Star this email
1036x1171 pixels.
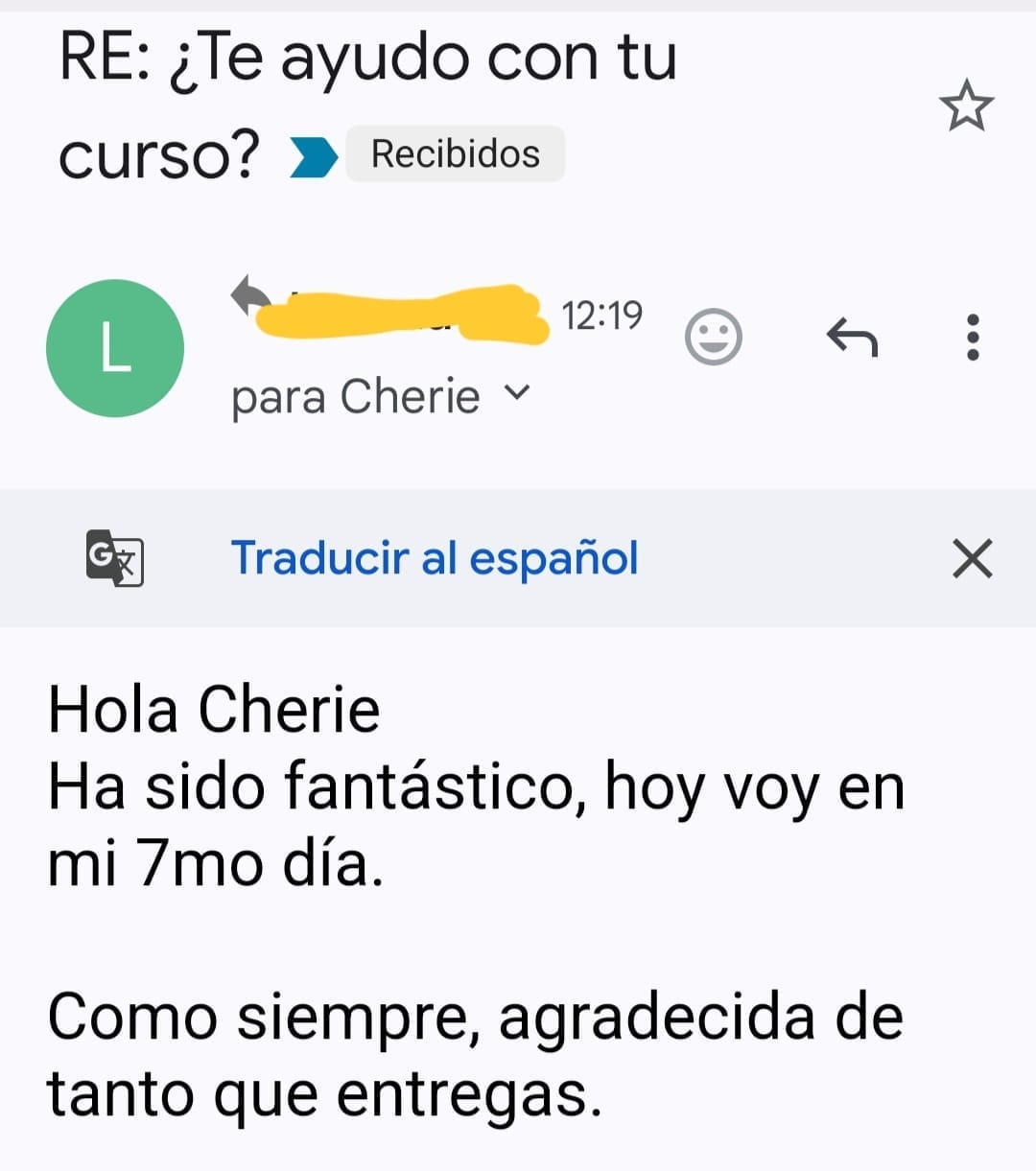coord(966,105)
